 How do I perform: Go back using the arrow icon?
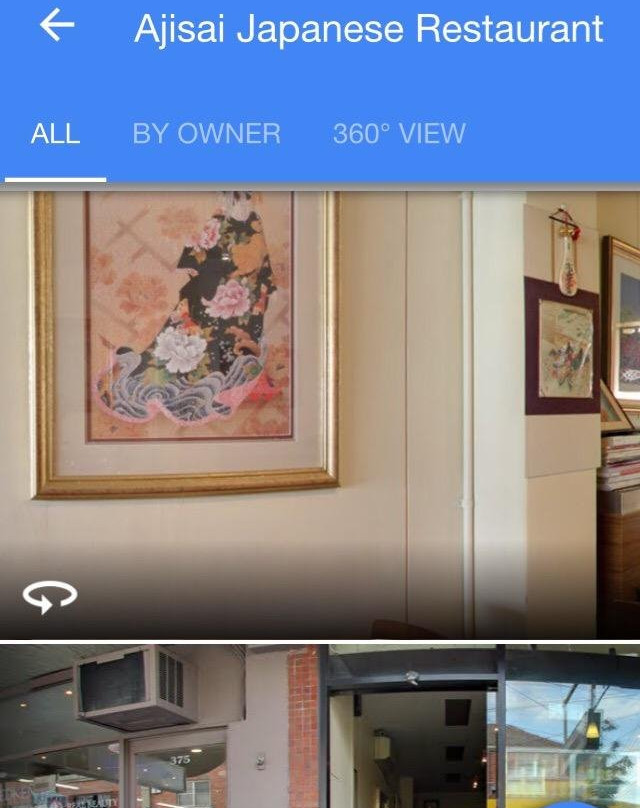tap(57, 27)
